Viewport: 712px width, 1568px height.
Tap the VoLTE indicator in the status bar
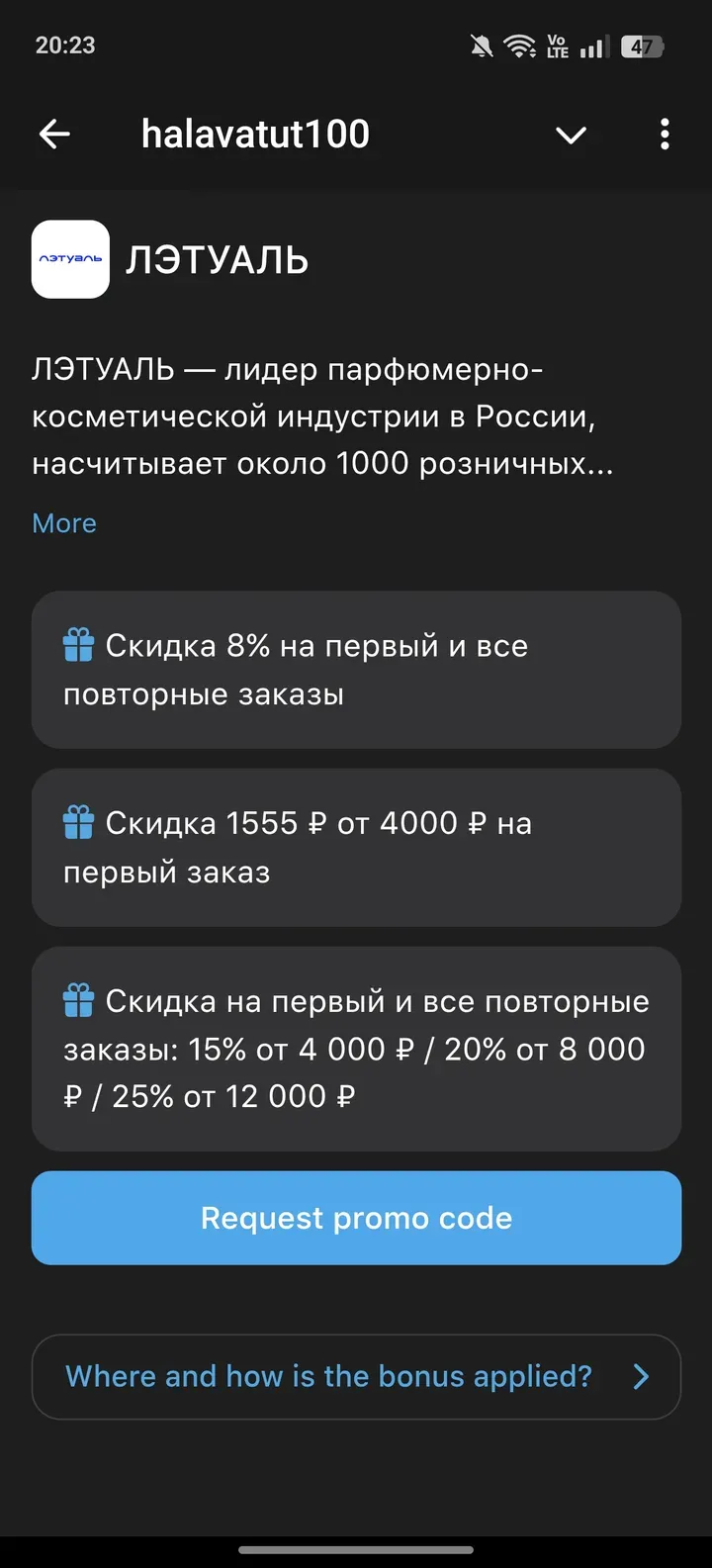point(557,46)
